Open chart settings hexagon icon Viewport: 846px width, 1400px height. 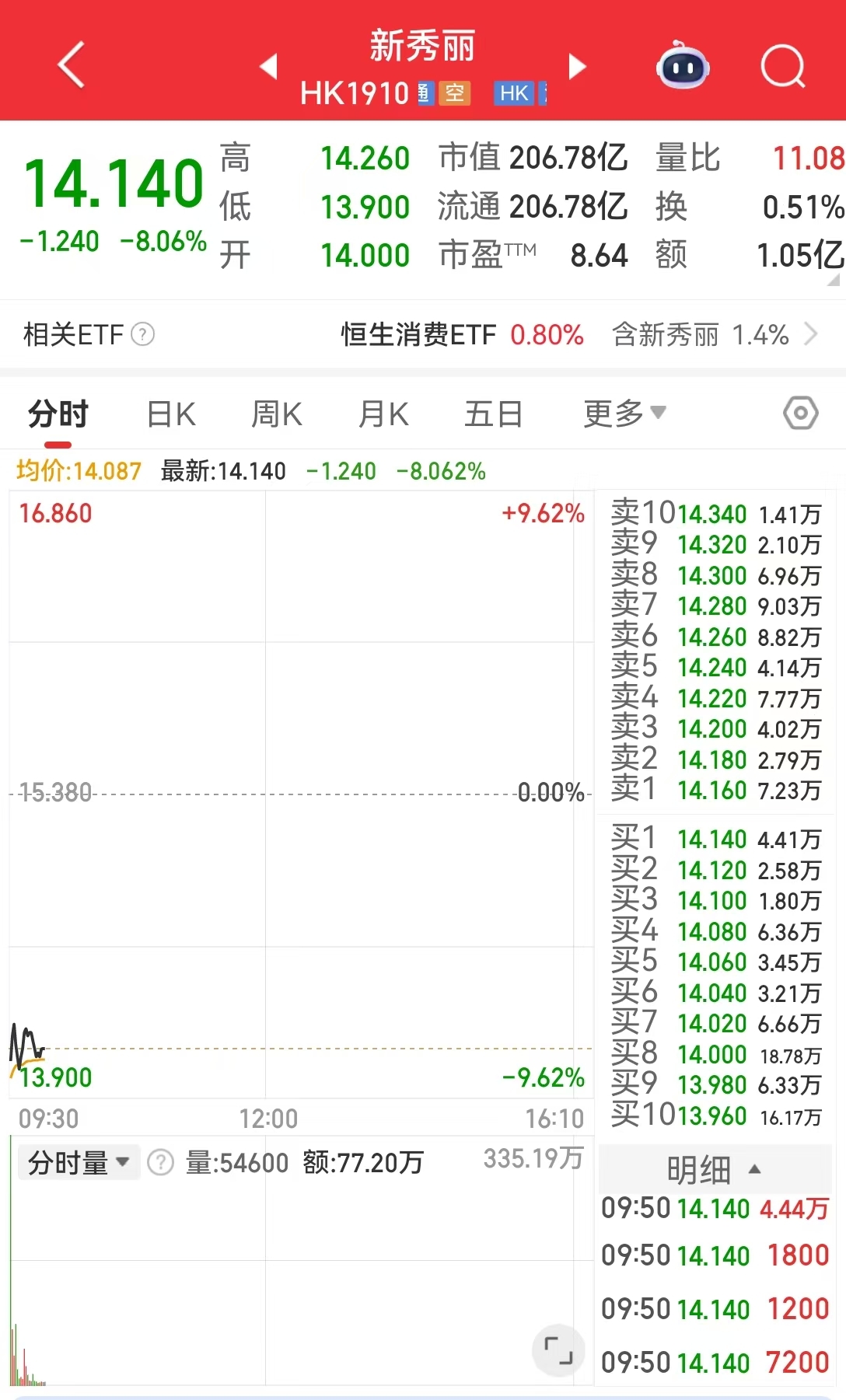801,413
